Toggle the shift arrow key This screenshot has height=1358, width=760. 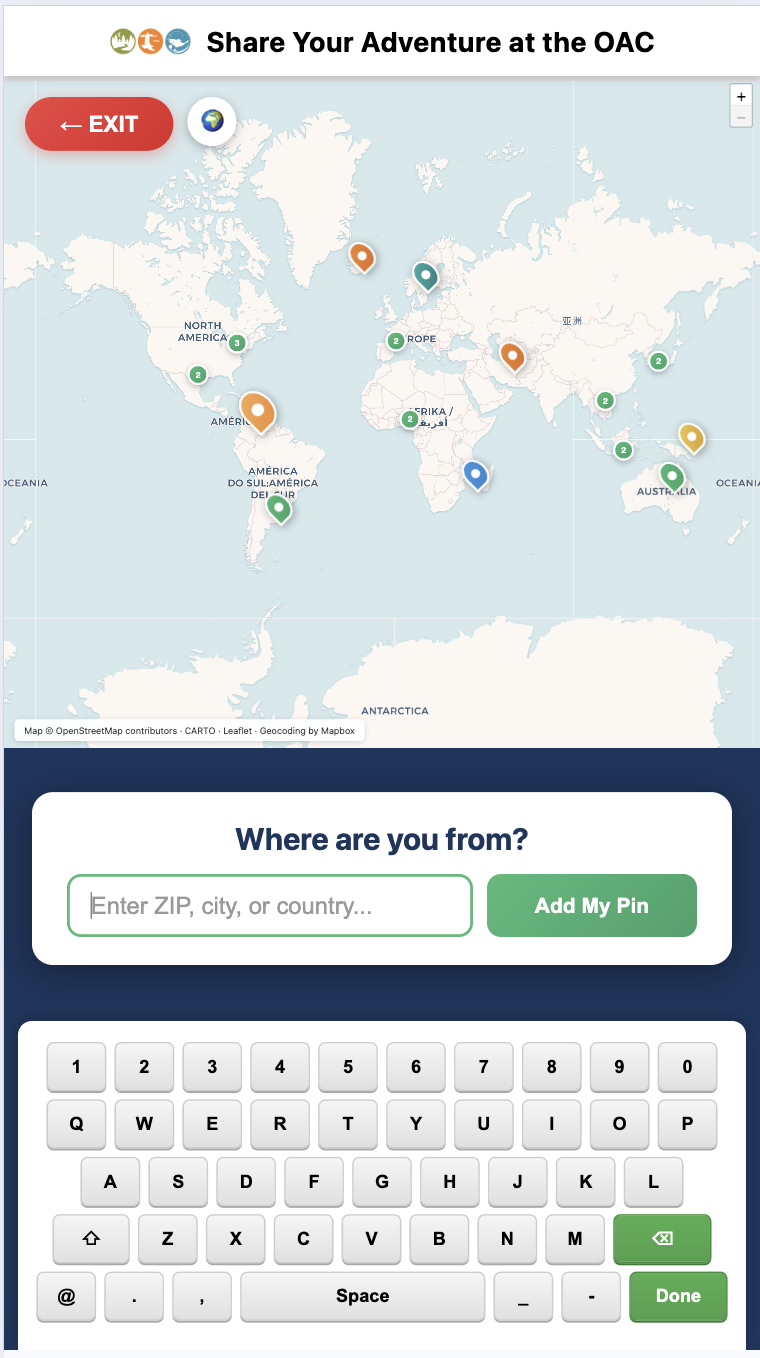(91, 1239)
